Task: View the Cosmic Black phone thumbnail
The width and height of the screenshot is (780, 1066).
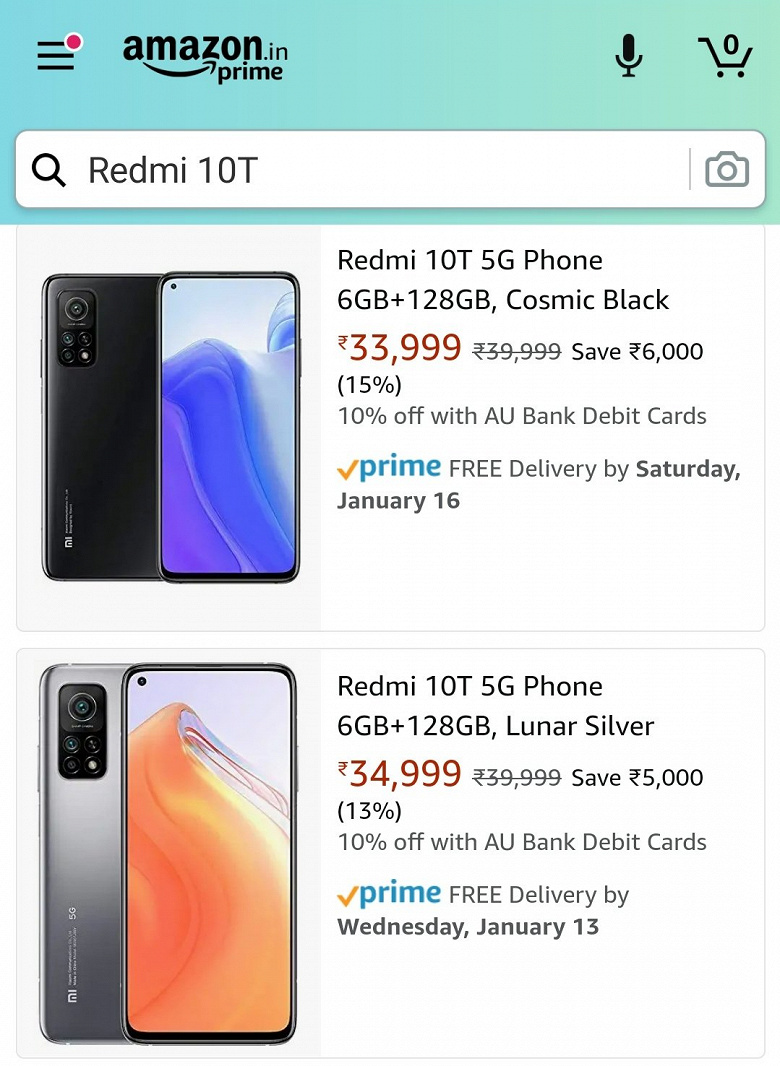Action: click(x=165, y=424)
